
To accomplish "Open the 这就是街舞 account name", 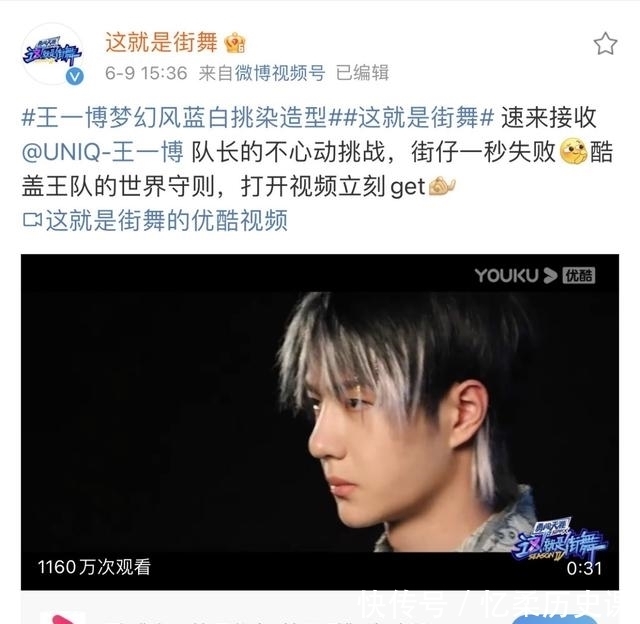I will (x=163, y=42).
